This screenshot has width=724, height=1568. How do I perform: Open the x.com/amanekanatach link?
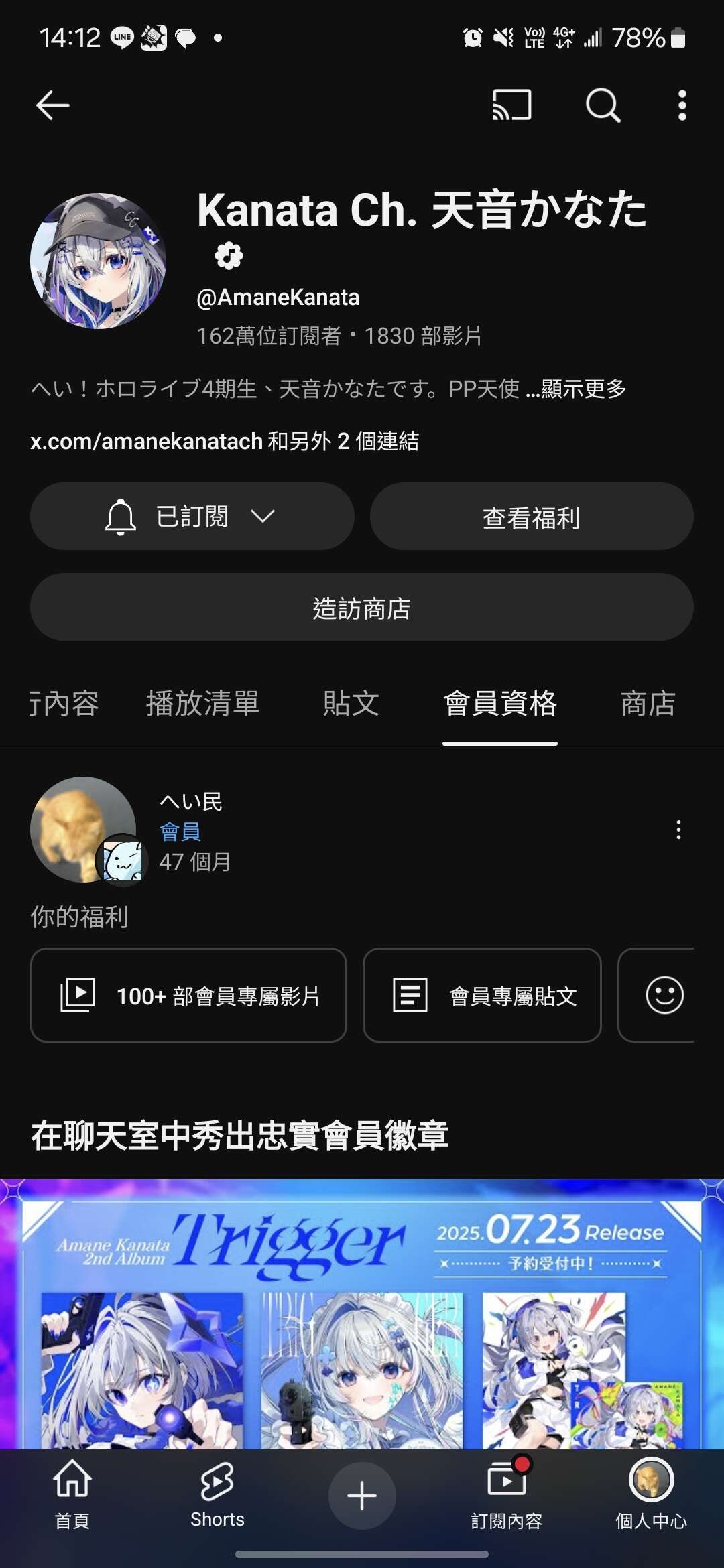[146, 442]
